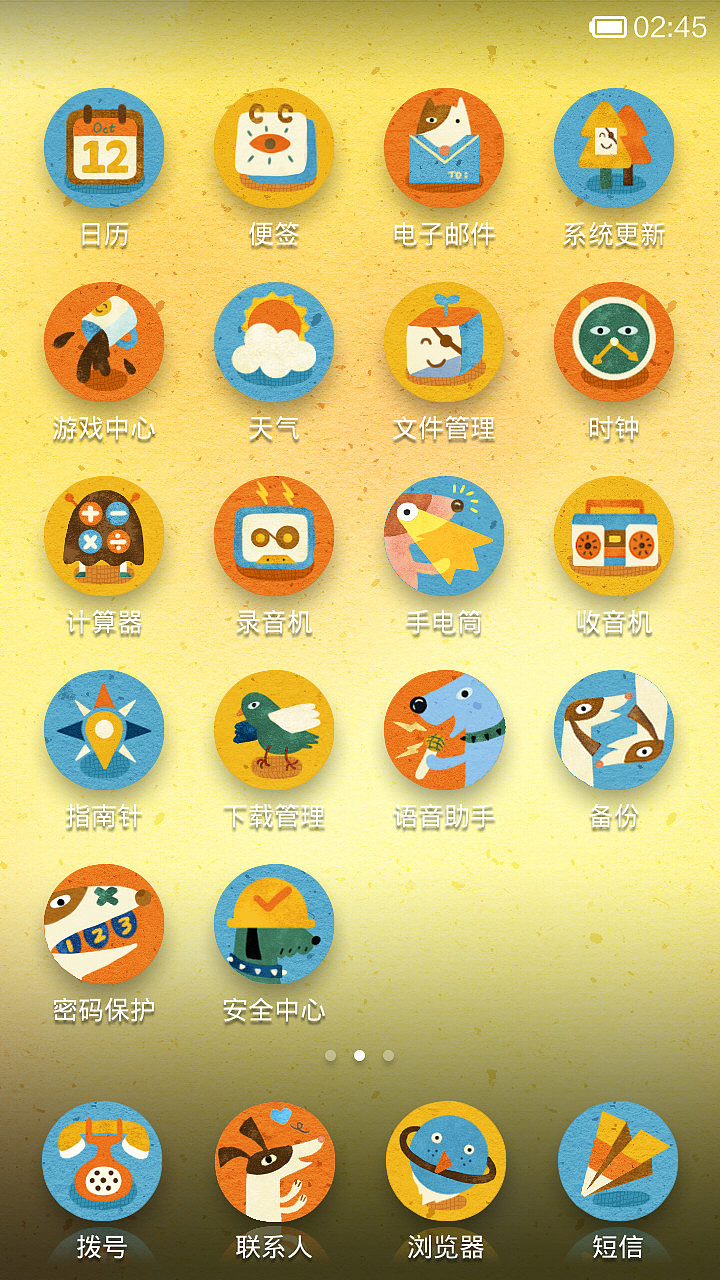Open the 日历 calendar app
This screenshot has width=720, height=1280.
[104, 149]
